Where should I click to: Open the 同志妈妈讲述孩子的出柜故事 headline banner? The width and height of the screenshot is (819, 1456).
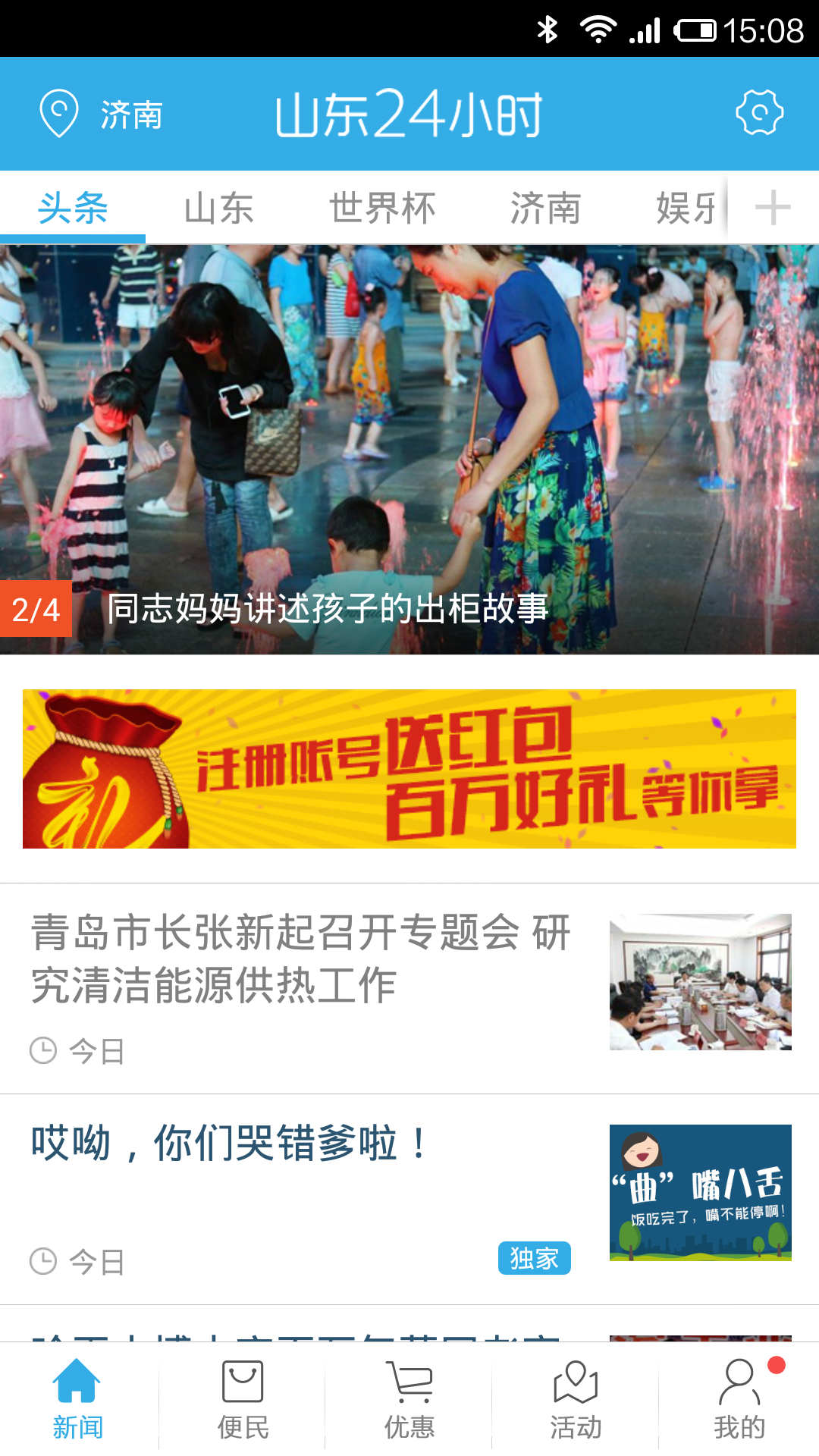(x=409, y=450)
